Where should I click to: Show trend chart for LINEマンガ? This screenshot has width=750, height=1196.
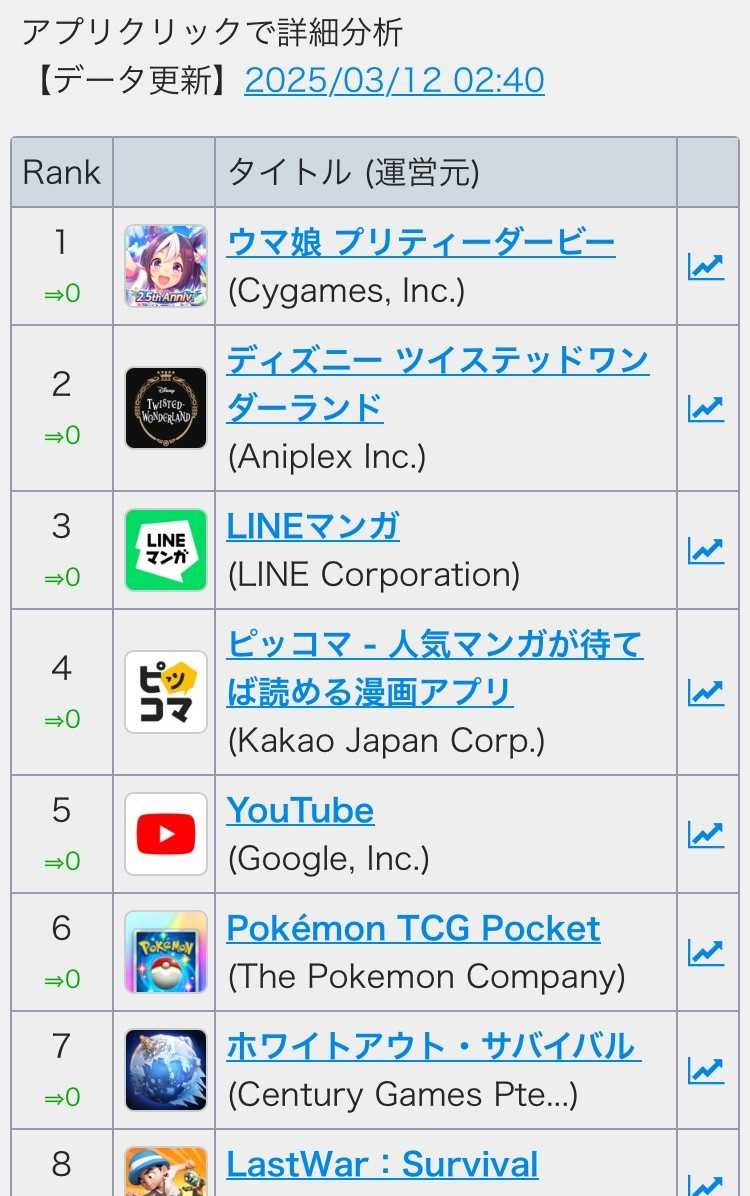click(x=705, y=550)
